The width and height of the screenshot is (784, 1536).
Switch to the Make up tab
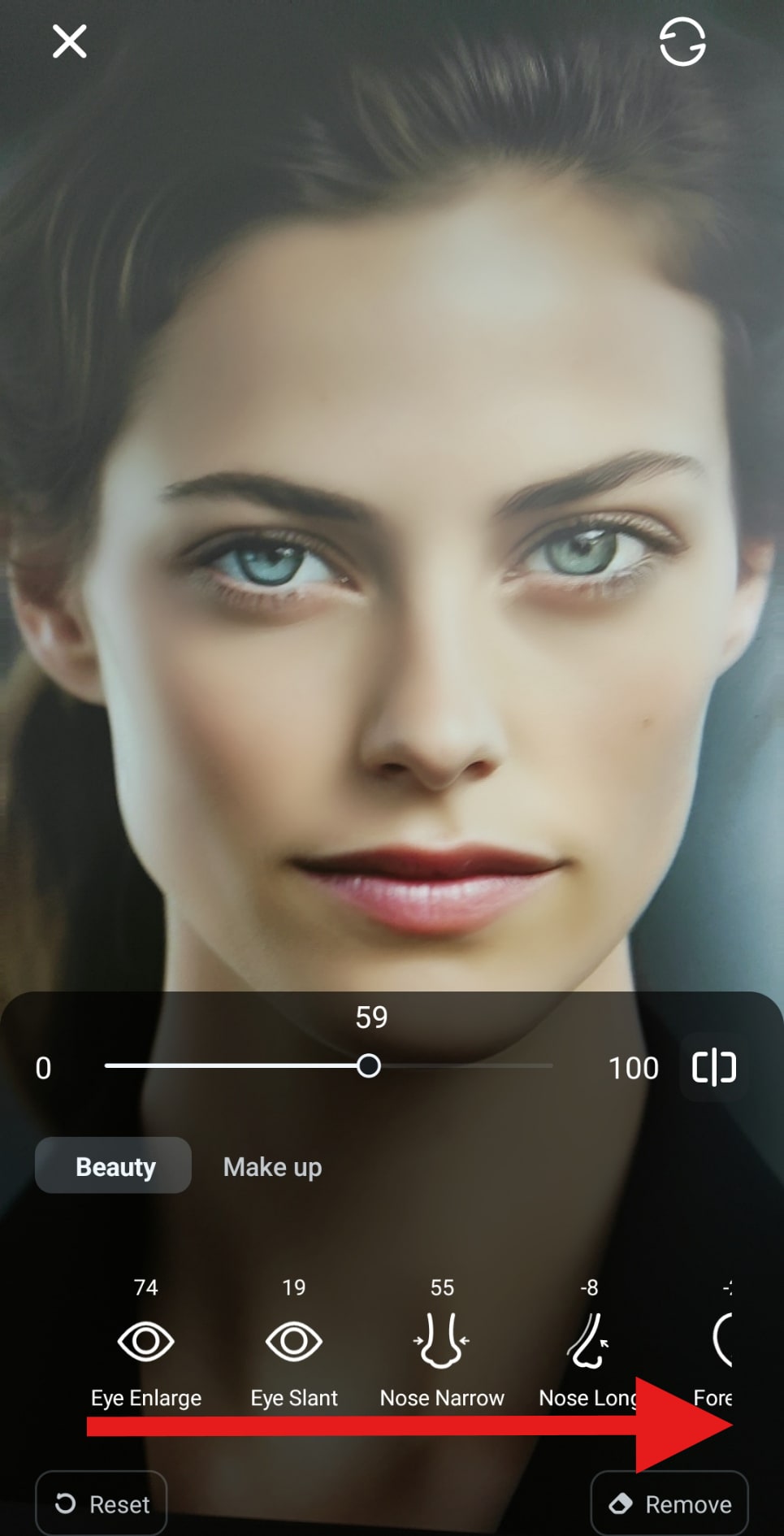click(x=272, y=1167)
